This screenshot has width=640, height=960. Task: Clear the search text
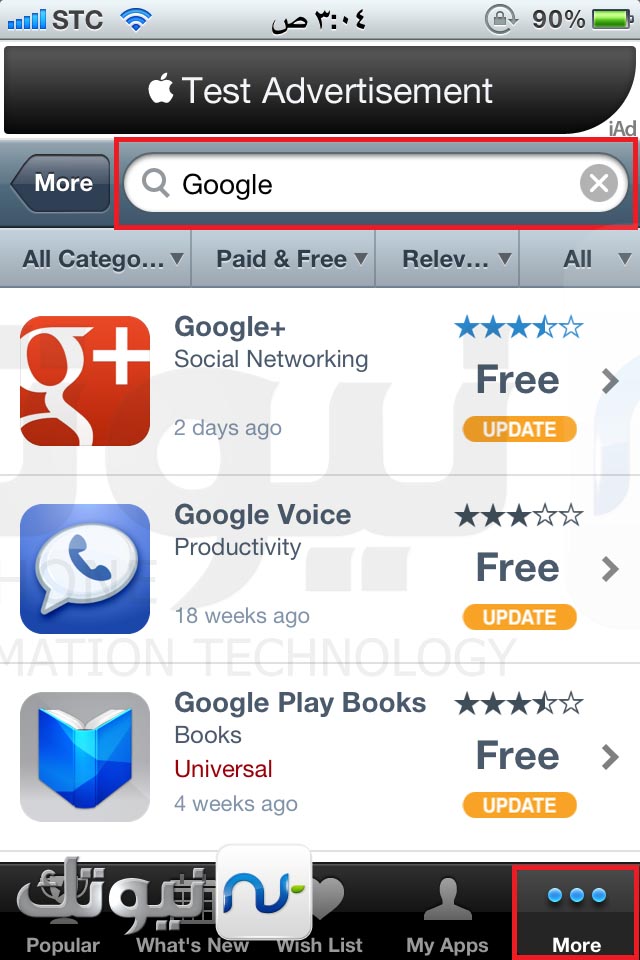pyautogui.click(x=598, y=184)
